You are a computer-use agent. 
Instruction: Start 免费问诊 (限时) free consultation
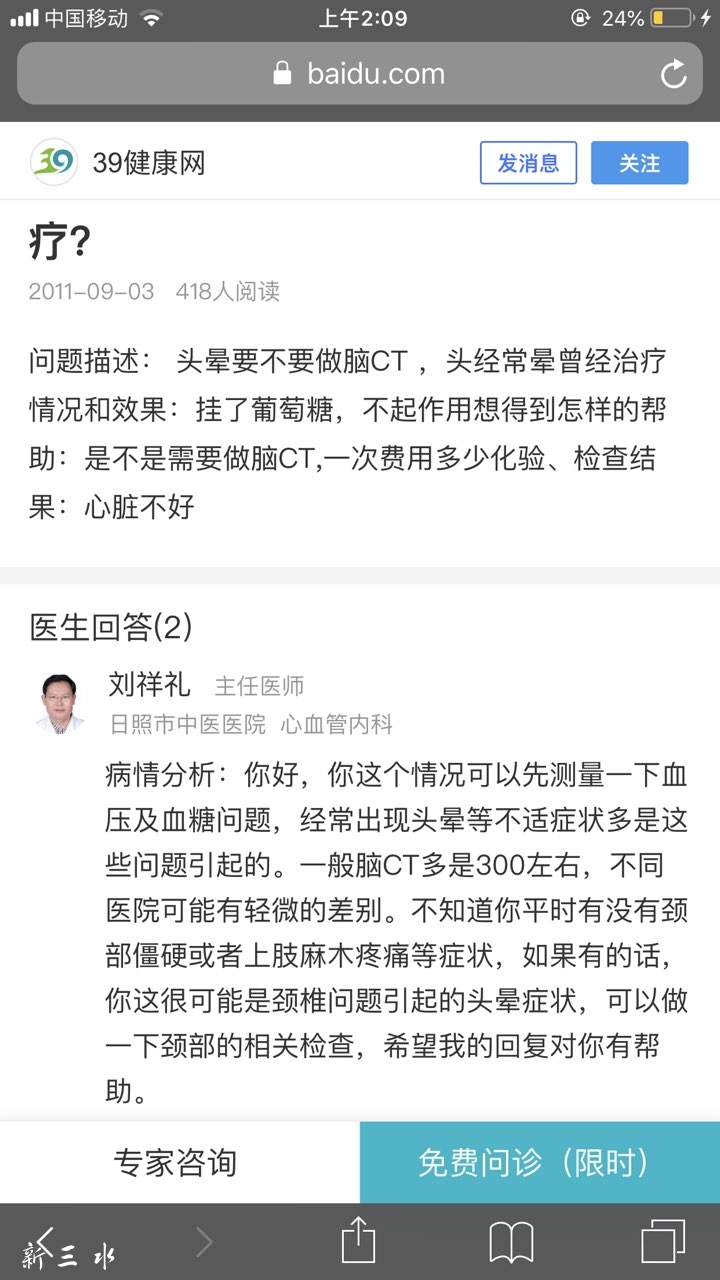point(540,1162)
